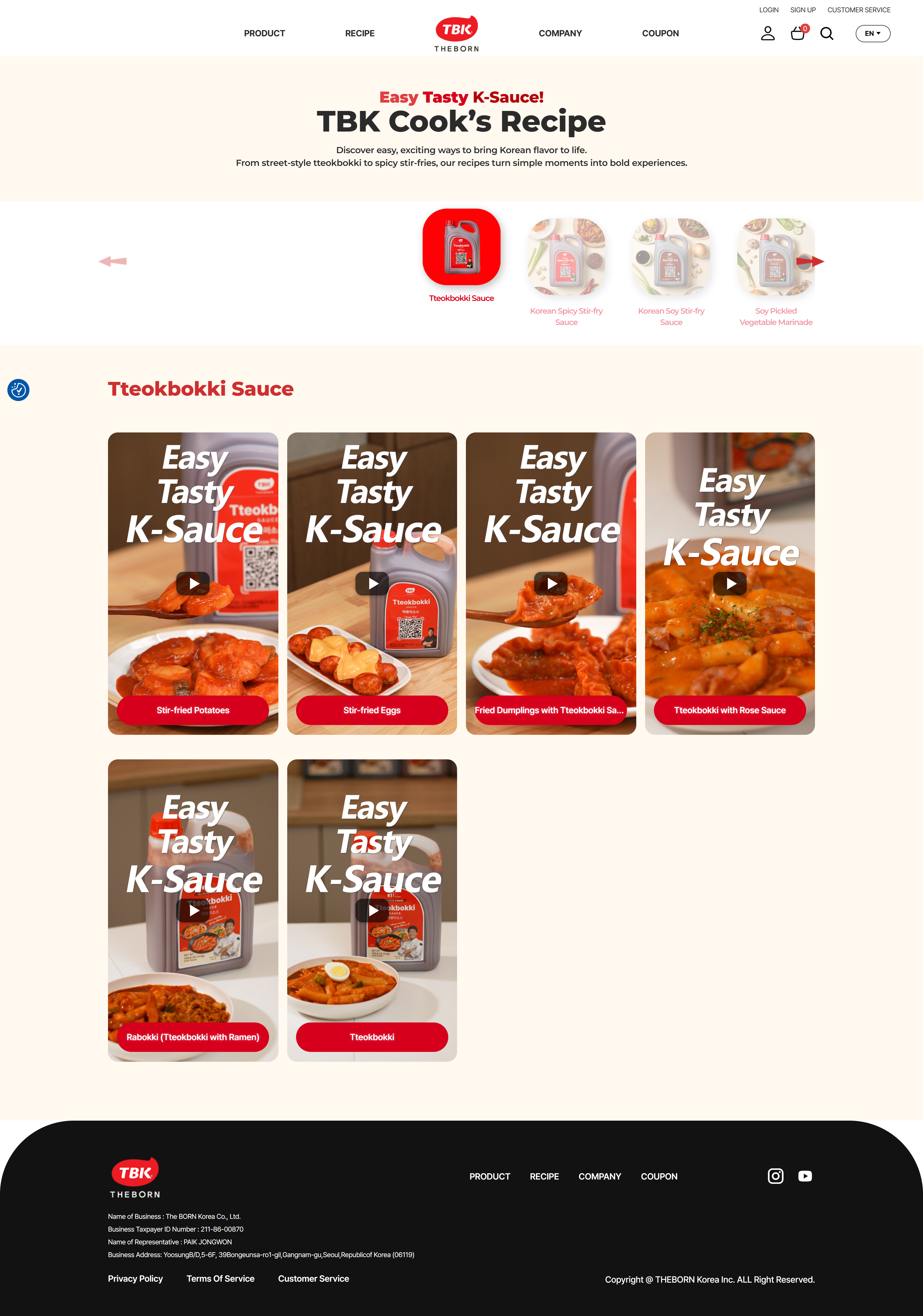This screenshot has height=1316, width=923.
Task: Open the shopping cart
Action: 798,33
